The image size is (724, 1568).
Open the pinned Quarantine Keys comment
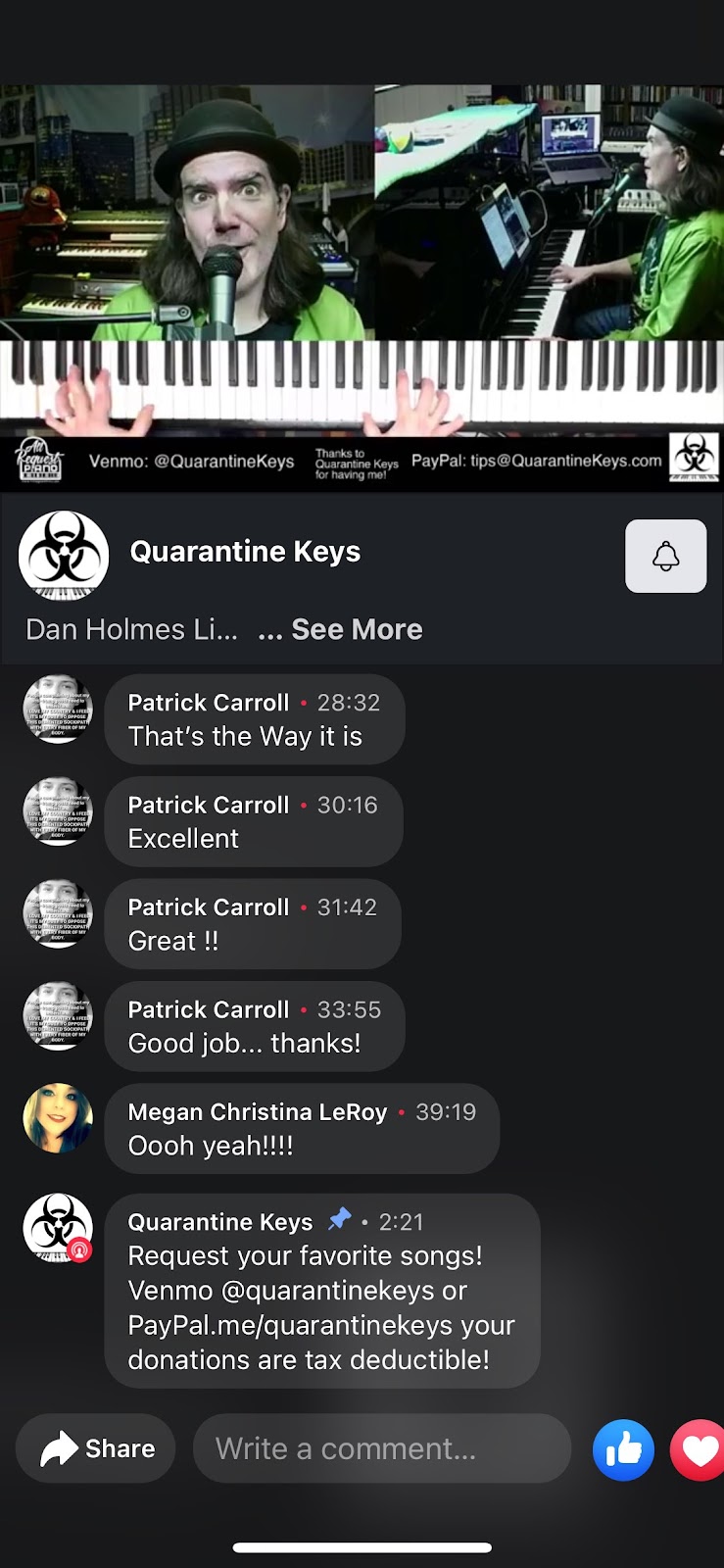[321, 1291]
